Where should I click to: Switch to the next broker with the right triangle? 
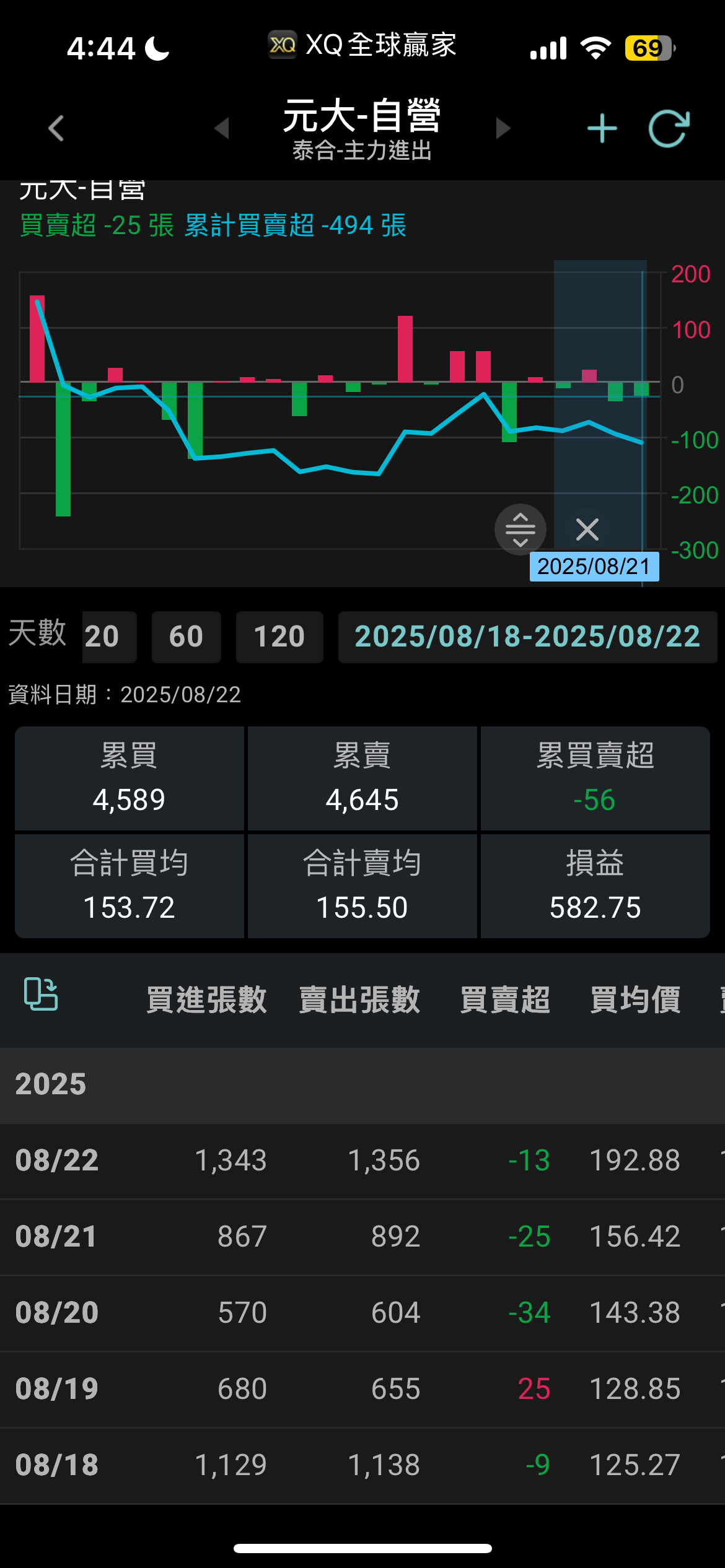pyautogui.click(x=503, y=128)
